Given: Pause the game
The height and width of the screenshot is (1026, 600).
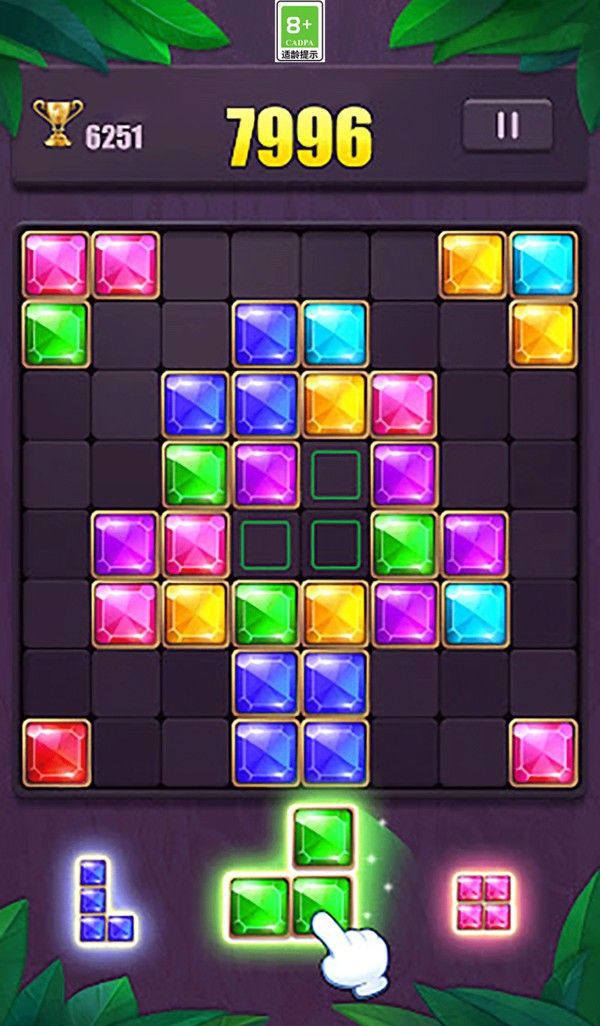Looking at the screenshot, I should pos(507,125).
